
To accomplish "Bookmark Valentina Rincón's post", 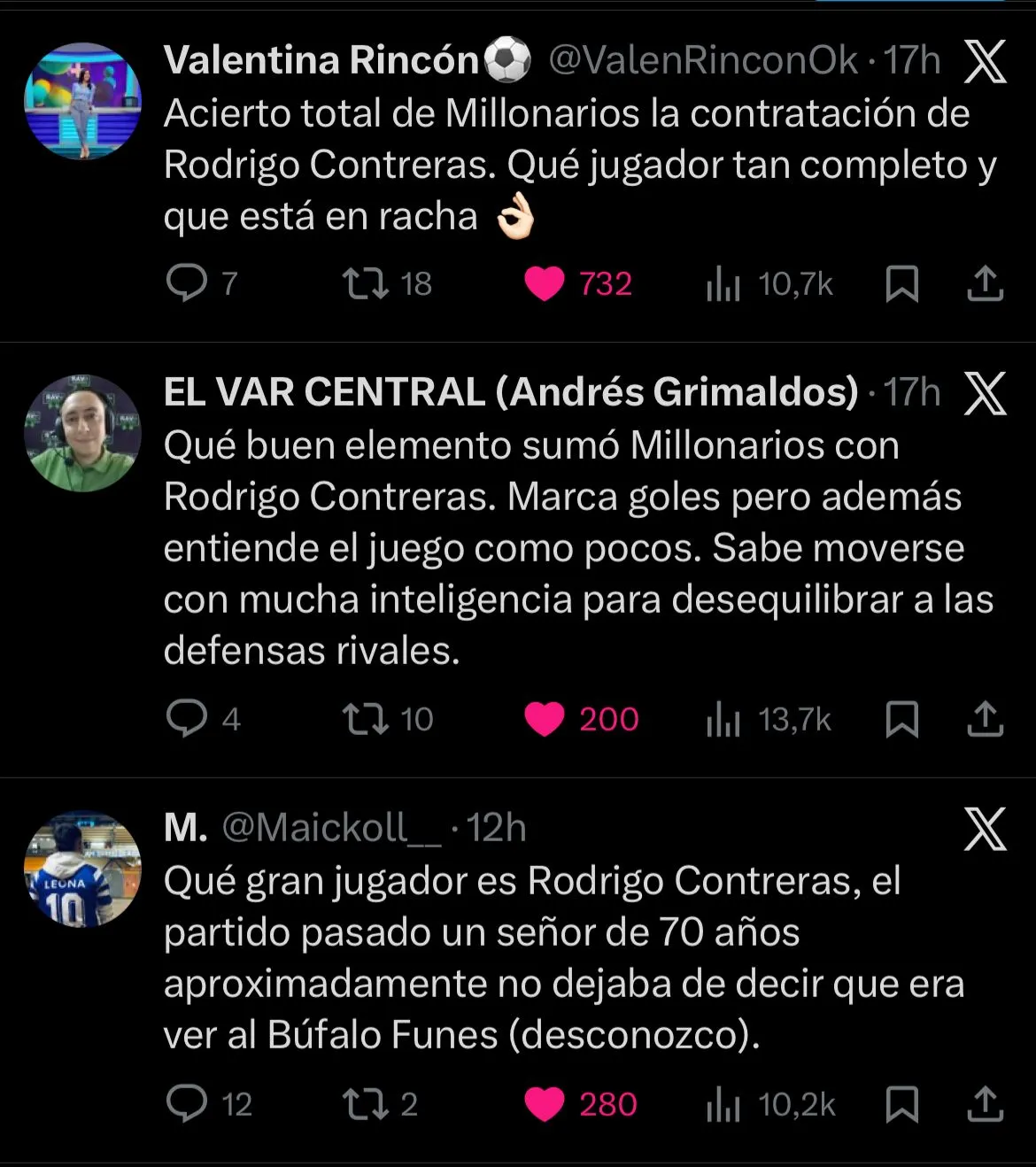I will click(x=902, y=284).
